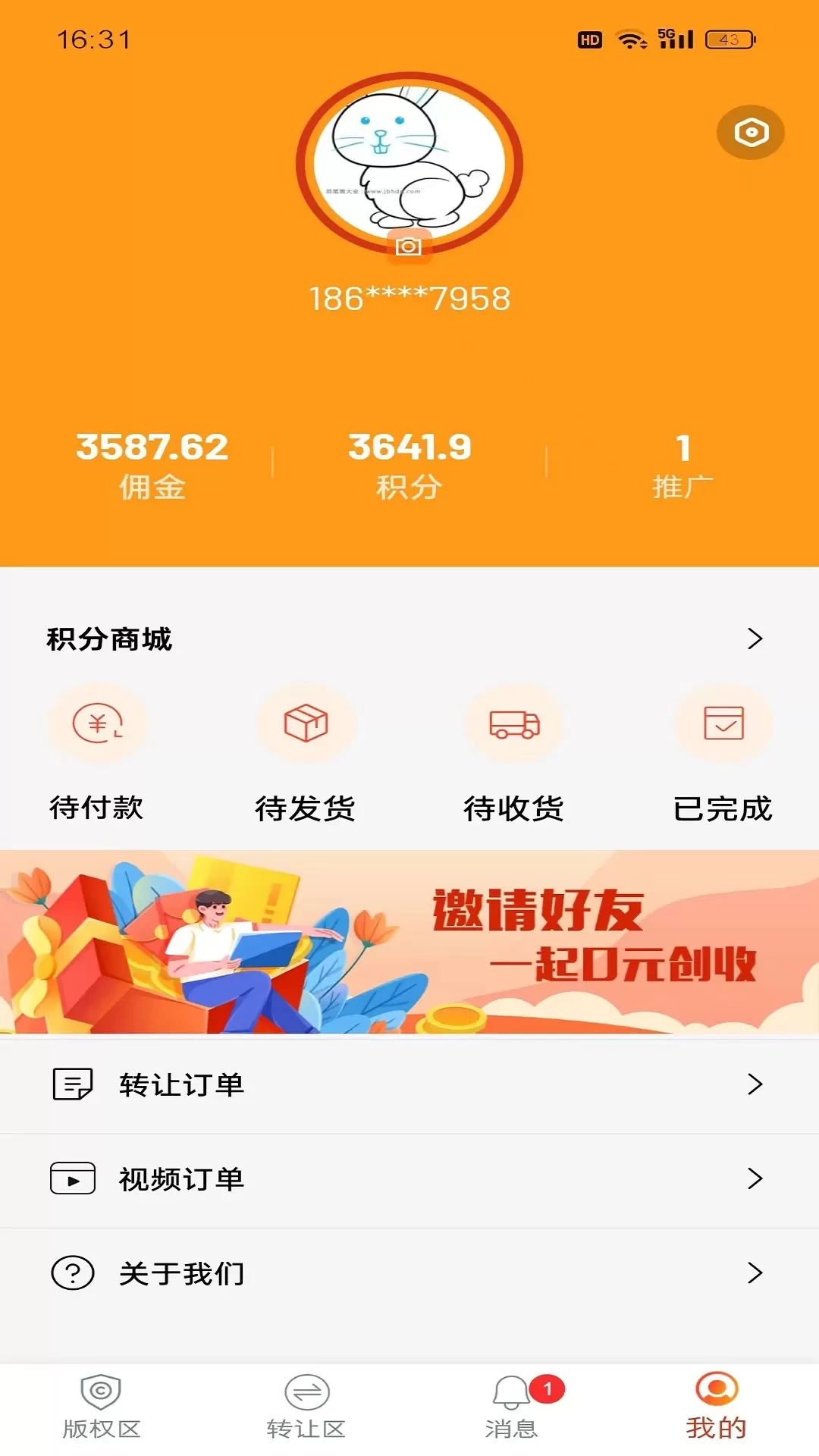Select the 我的 tab
Image resolution: width=819 pixels, height=1456 pixels.
(717, 1407)
